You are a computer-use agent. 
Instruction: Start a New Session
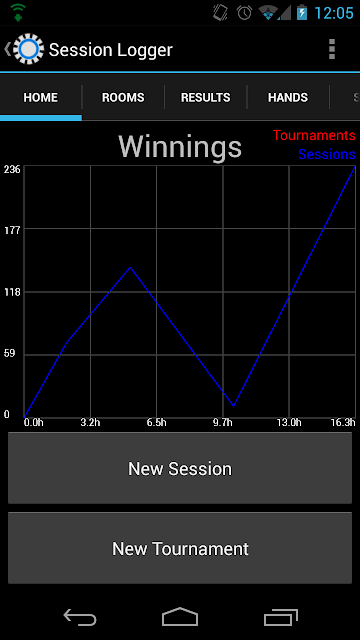tap(180, 468)
